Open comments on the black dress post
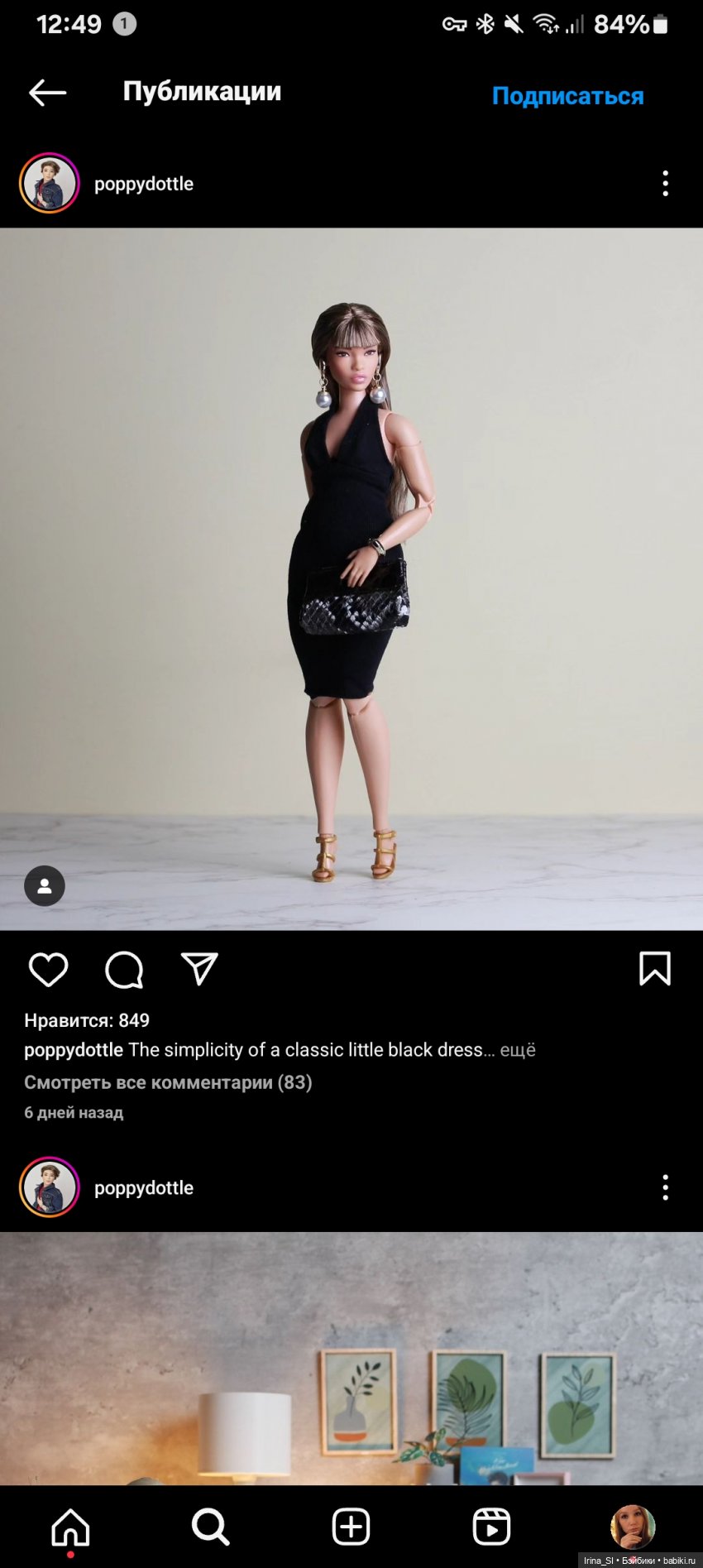The width and height of the screenshot is (703, 1568). [x=124, y=970]
